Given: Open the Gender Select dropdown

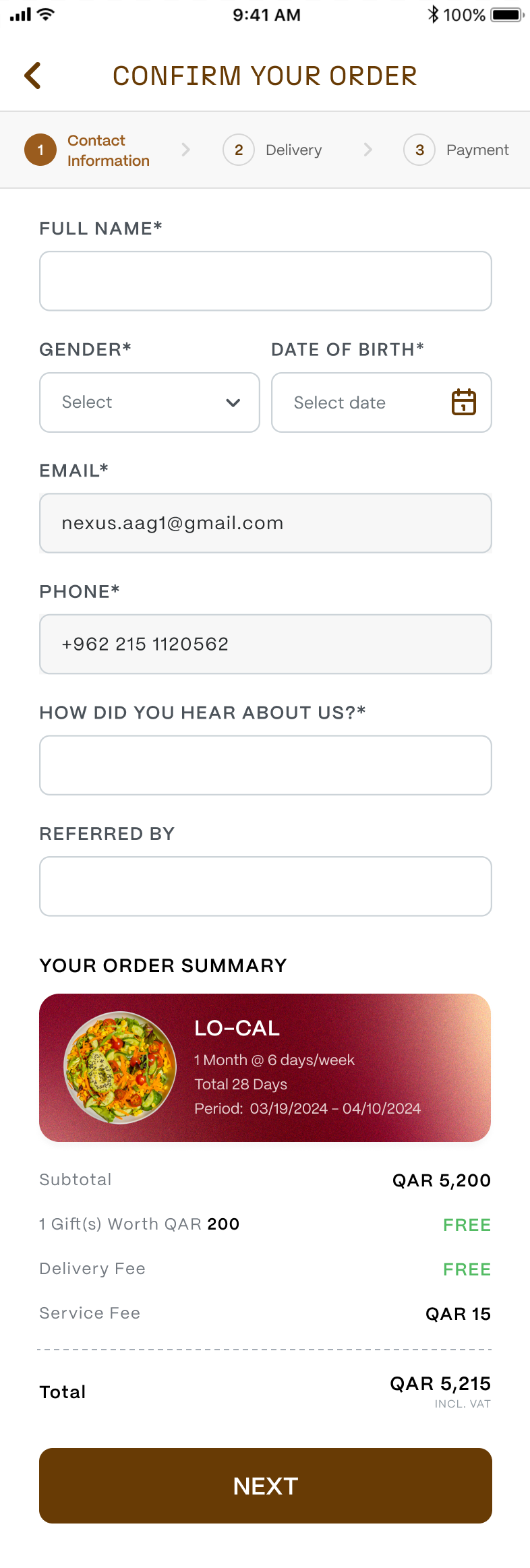Looking at the screenshot, I should click(149, 402).
